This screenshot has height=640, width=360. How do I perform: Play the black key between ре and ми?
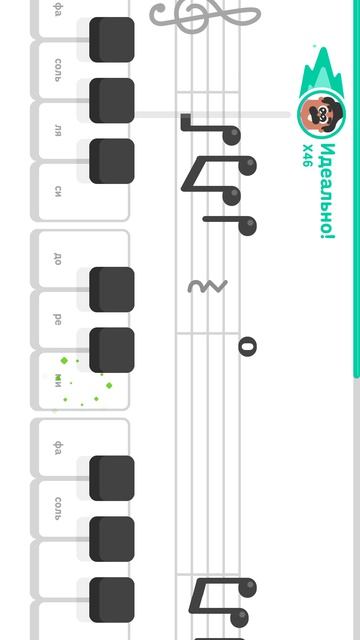(x=111, y=350)
